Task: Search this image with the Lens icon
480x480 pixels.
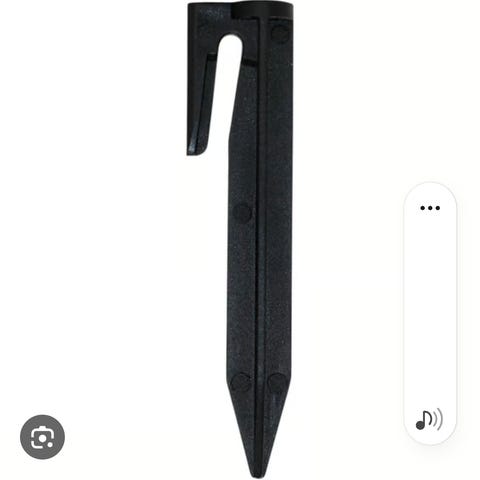Action: point(42,437)
